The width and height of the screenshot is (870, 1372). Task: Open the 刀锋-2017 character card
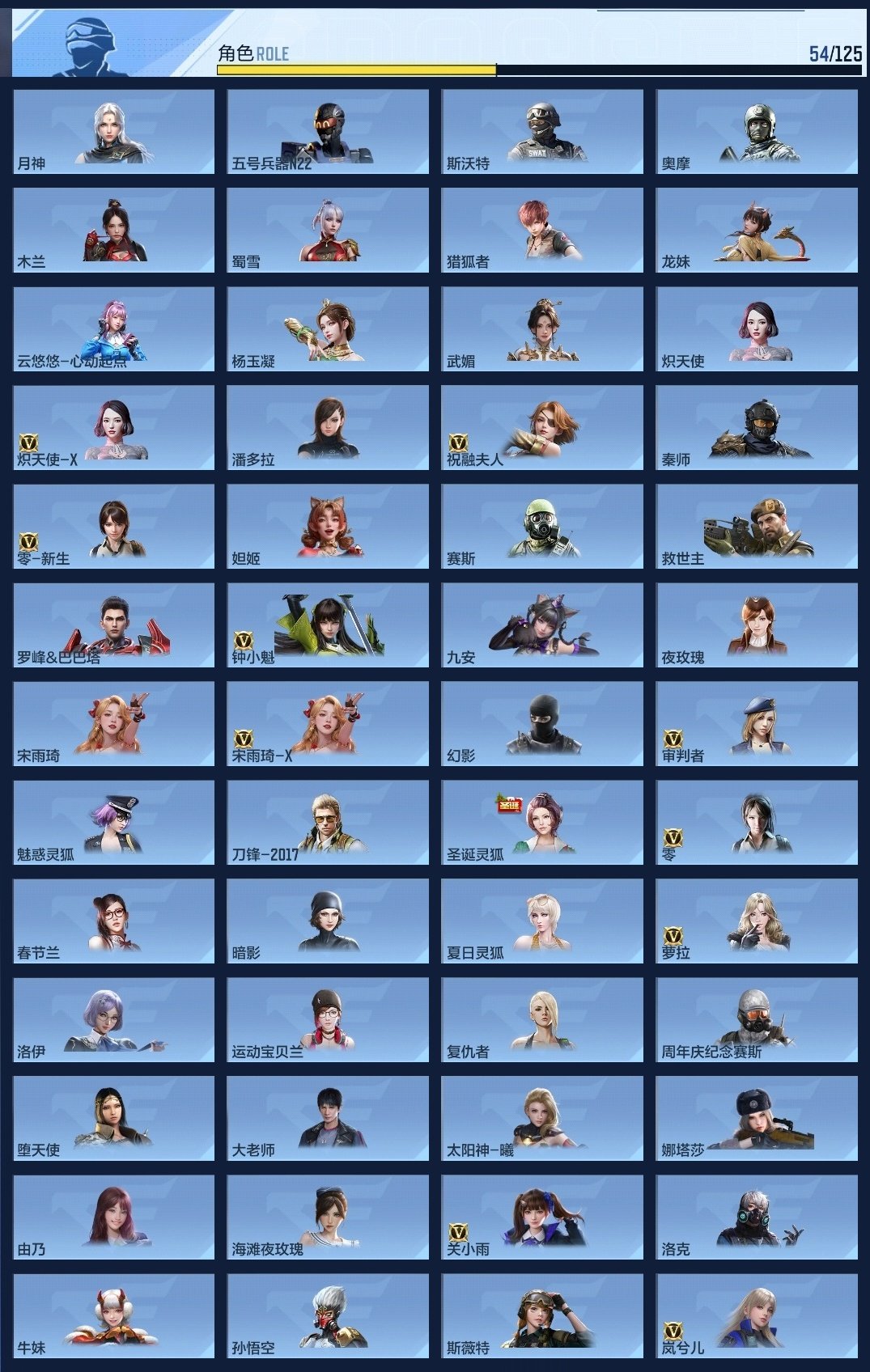coord(328,822)
